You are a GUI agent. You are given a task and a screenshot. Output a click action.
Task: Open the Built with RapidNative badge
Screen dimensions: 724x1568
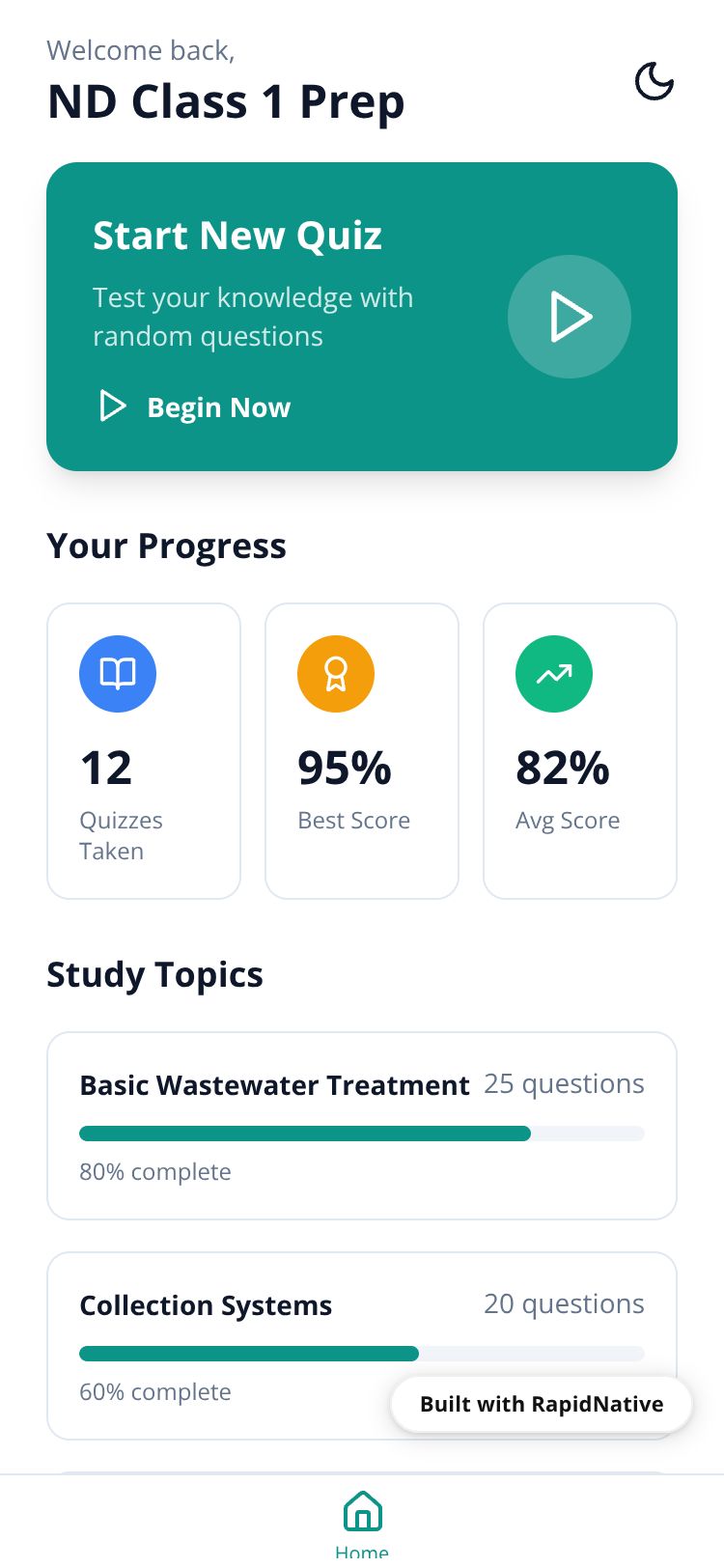tap(542, 1404)
